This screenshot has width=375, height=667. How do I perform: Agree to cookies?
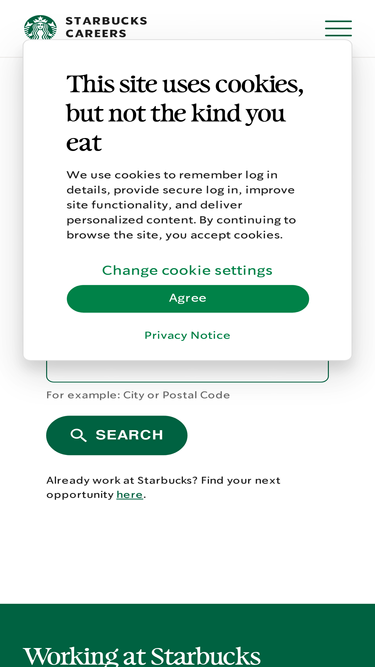click(x=188, y=299)
